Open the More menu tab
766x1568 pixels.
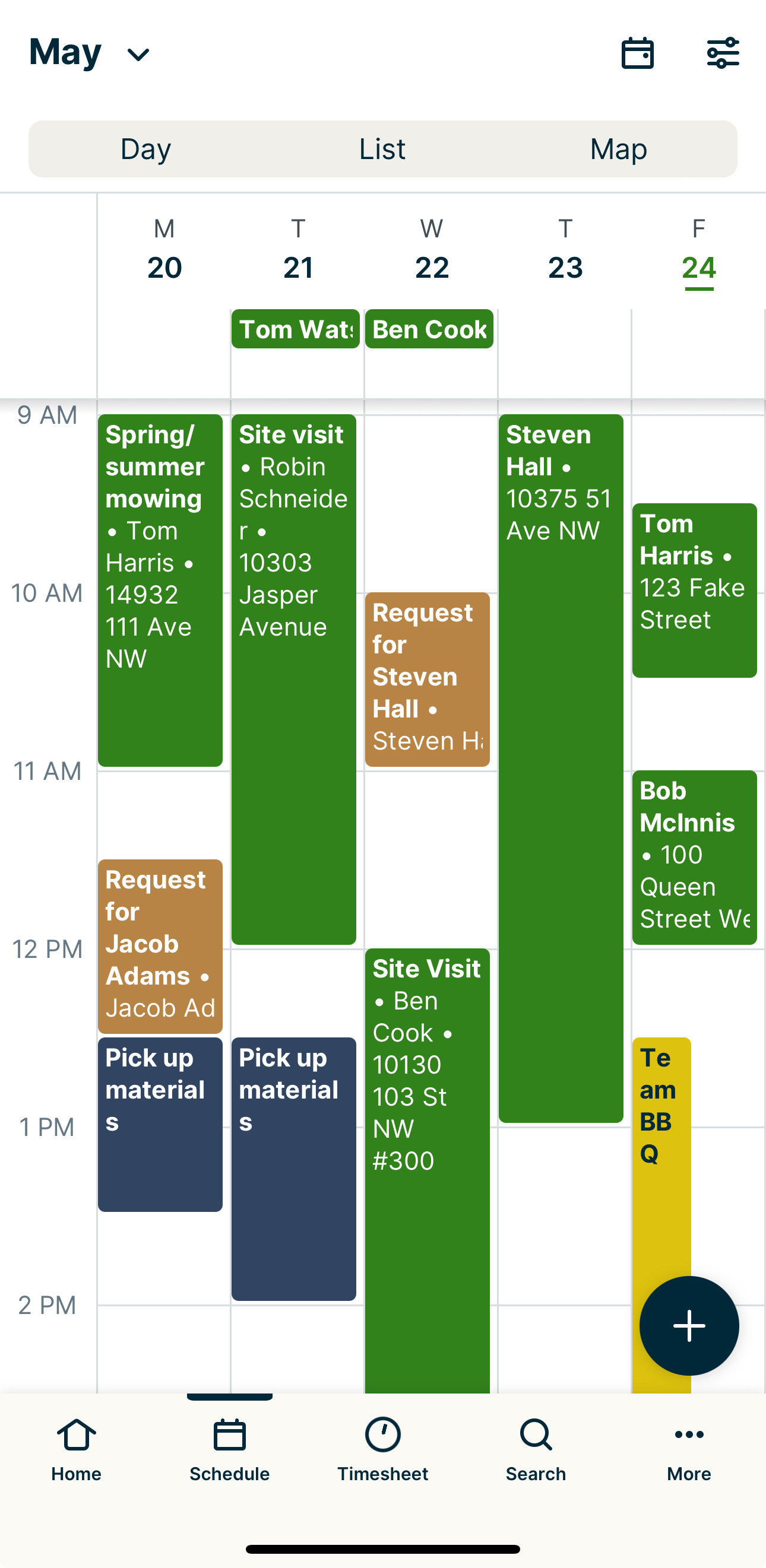(x=689, y=1449)
